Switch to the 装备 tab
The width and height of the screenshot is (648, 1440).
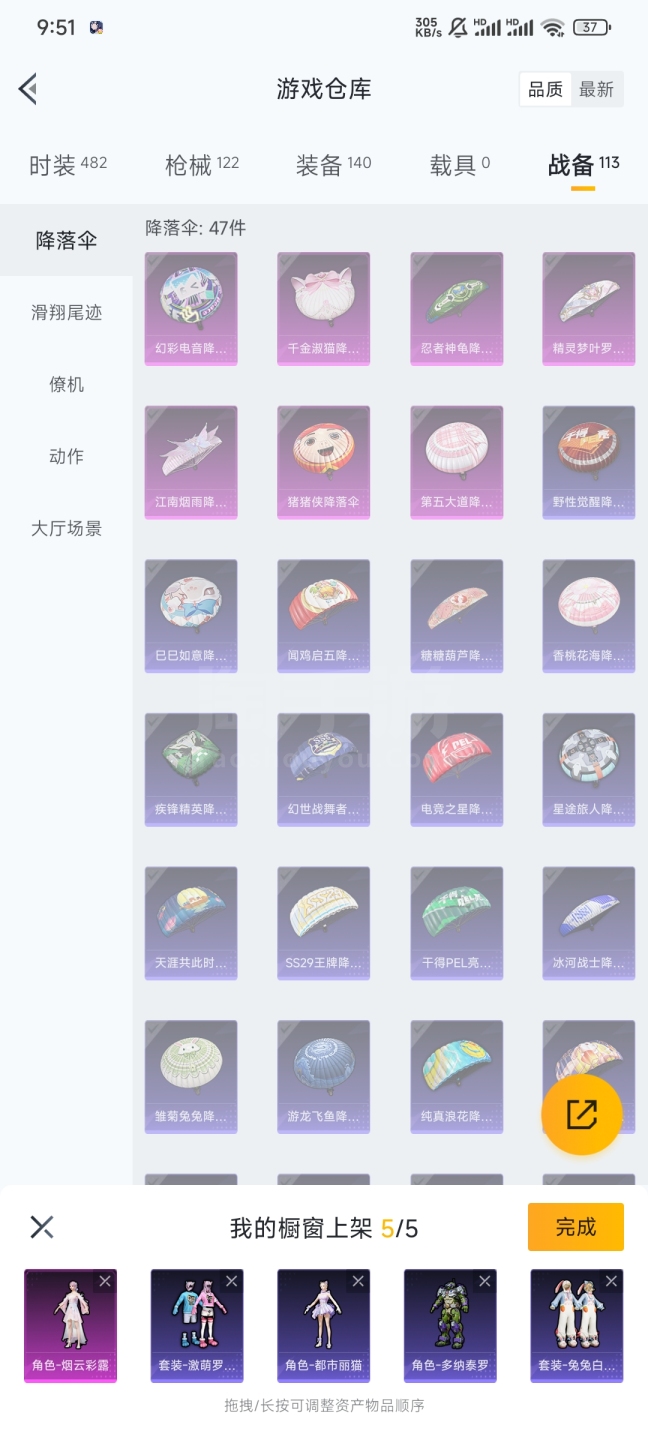pyautogui.click(x=333, y=165)
